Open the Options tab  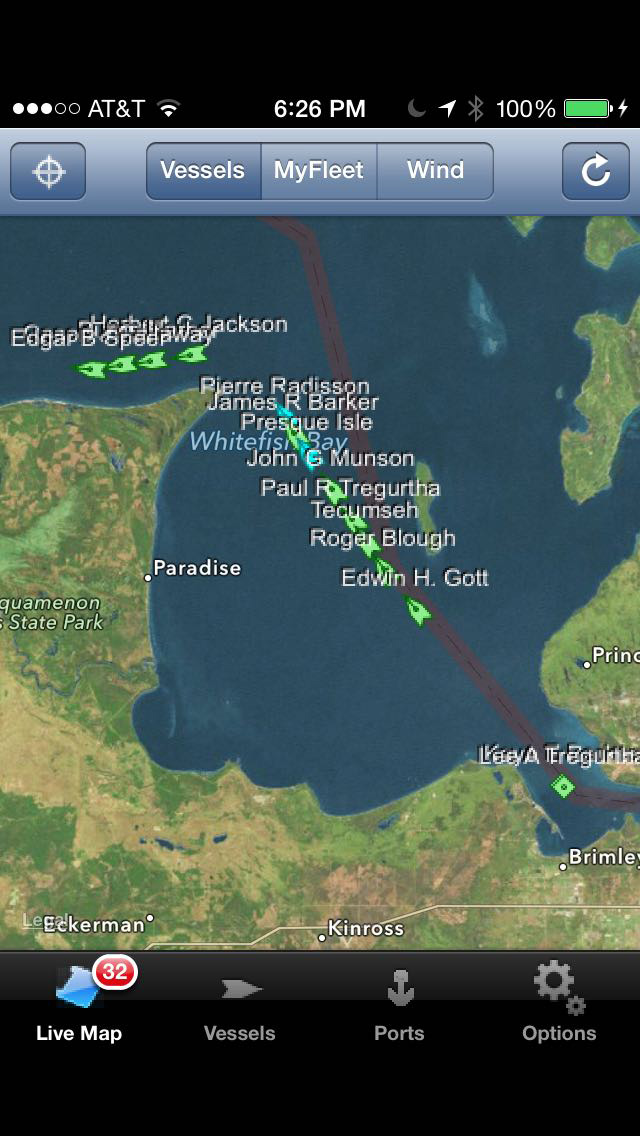pyautogui.click(x=559, y=1002)
